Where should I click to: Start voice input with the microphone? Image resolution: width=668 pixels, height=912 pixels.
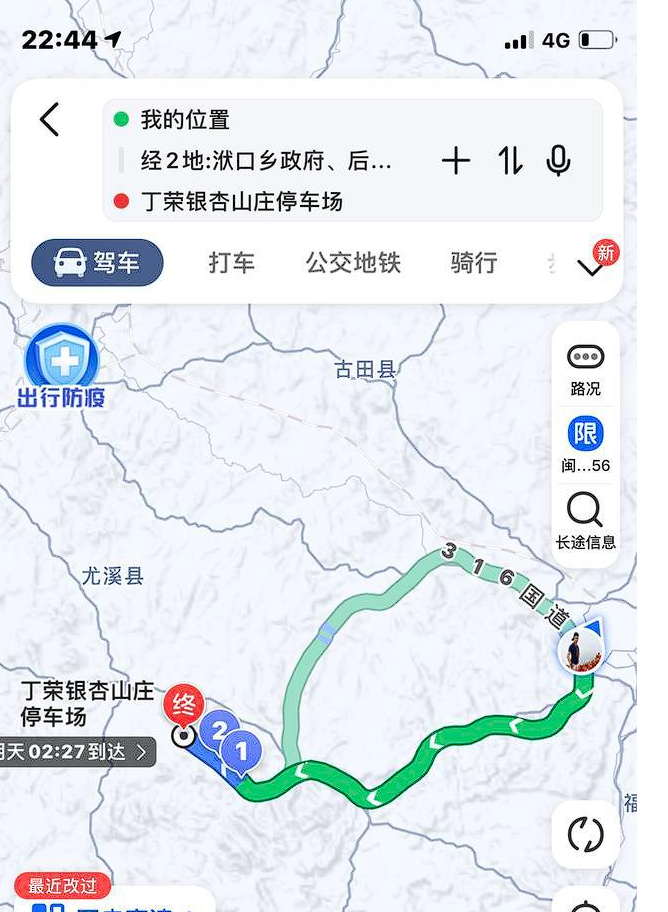[x=559, y=160]
